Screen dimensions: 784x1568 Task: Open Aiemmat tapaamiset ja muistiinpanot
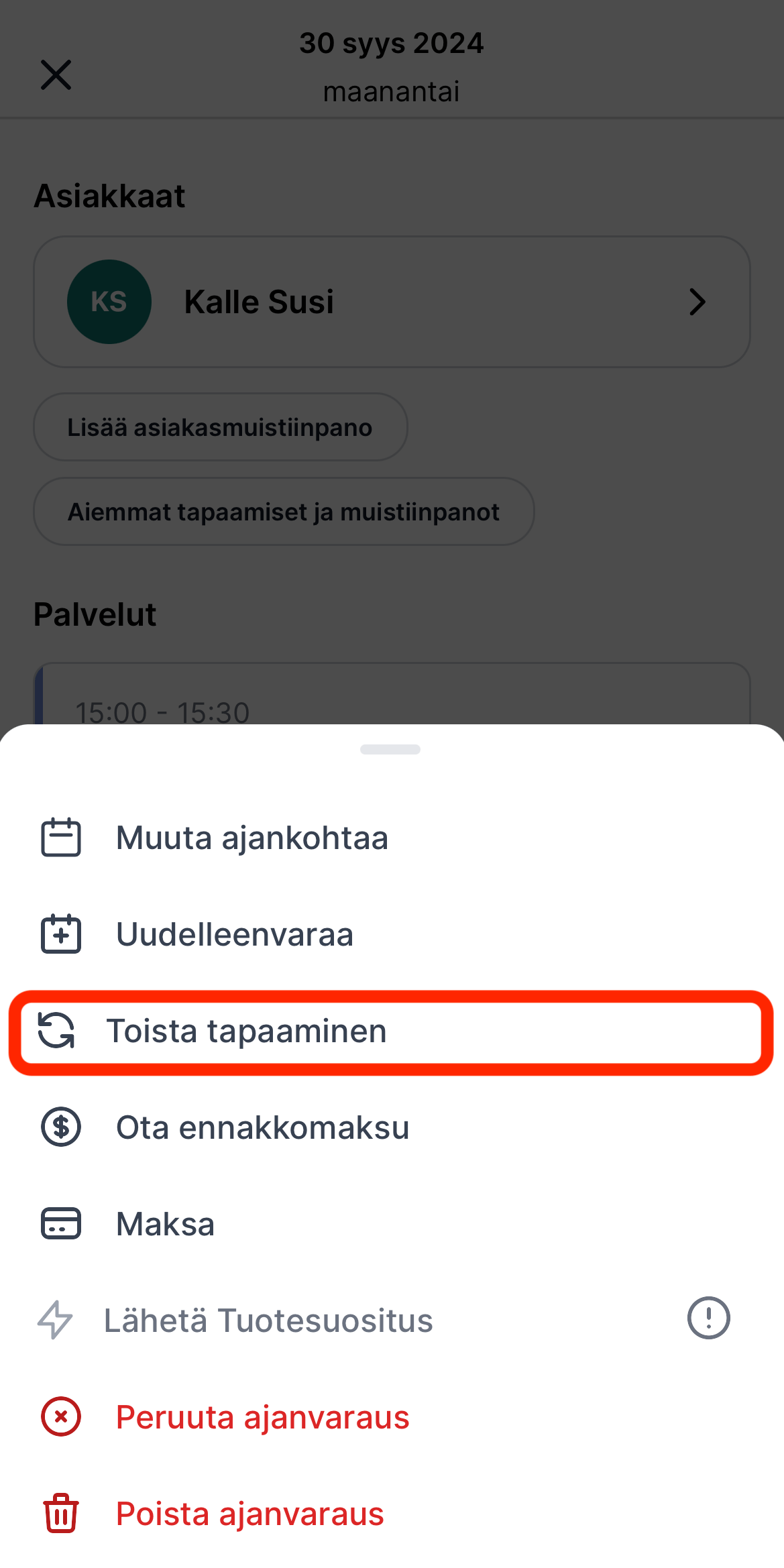[284, 512]
